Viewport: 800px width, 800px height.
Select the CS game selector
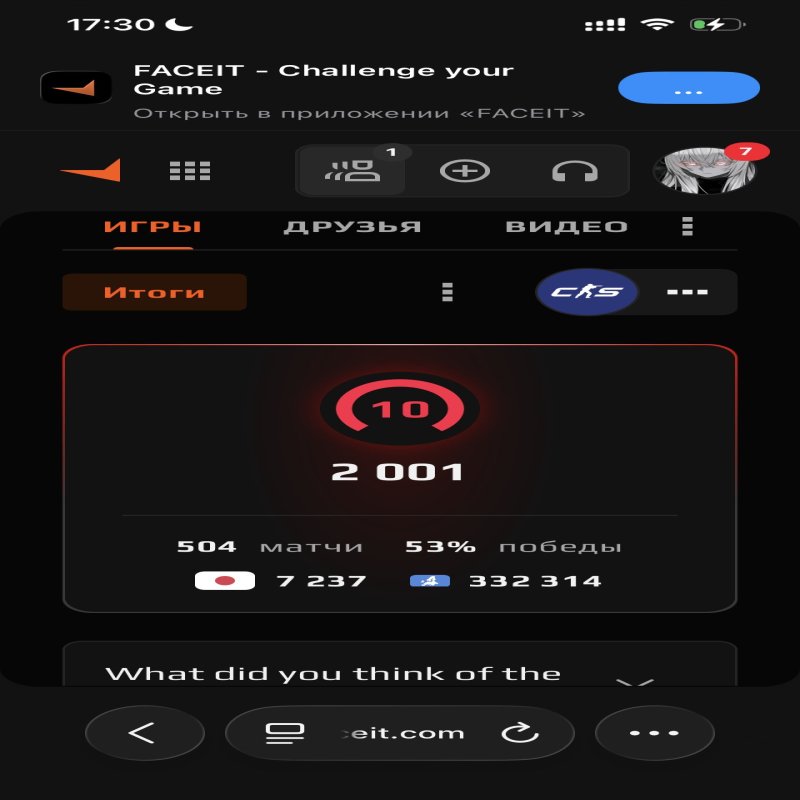pos(587,292)
